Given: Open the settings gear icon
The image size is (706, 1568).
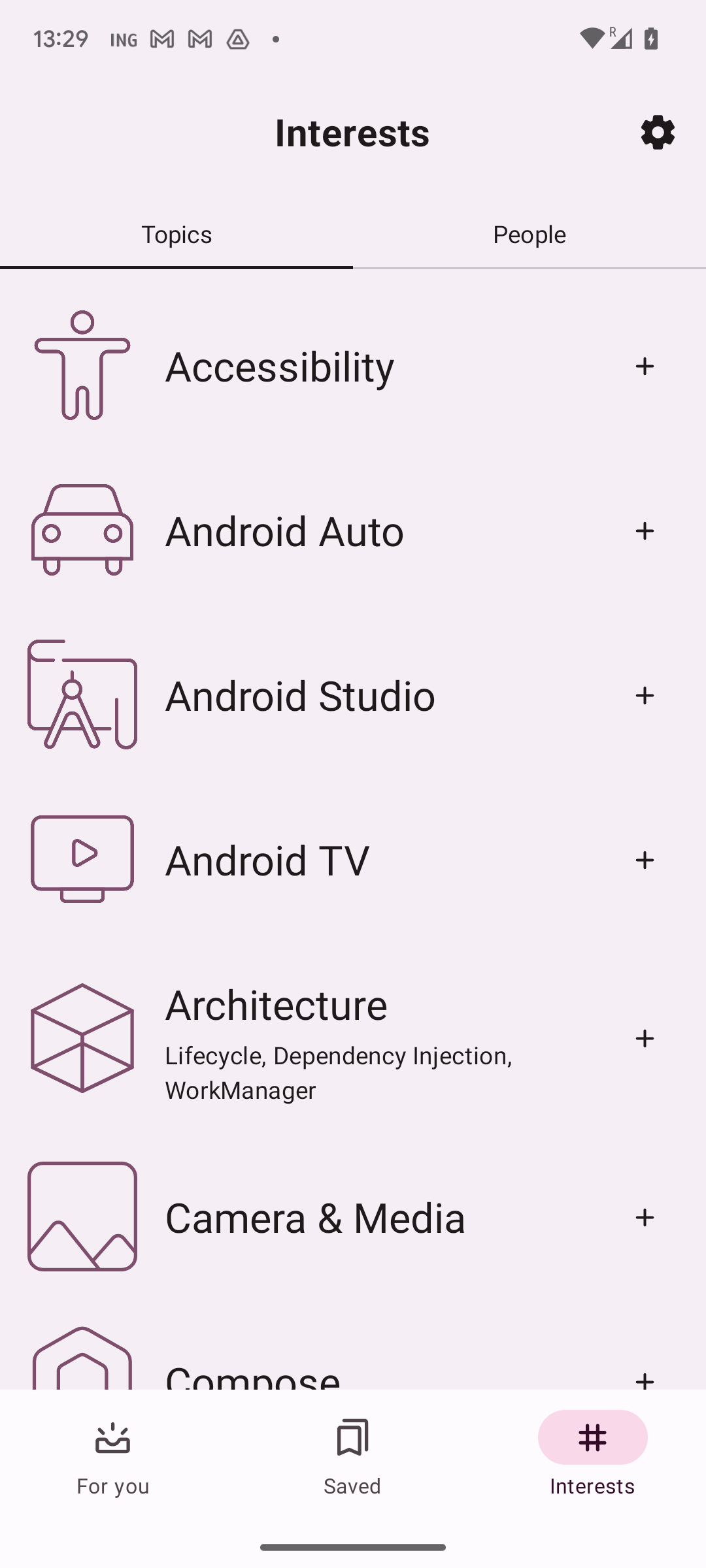Looking at the screenshot, I should (x=658, y=133).
